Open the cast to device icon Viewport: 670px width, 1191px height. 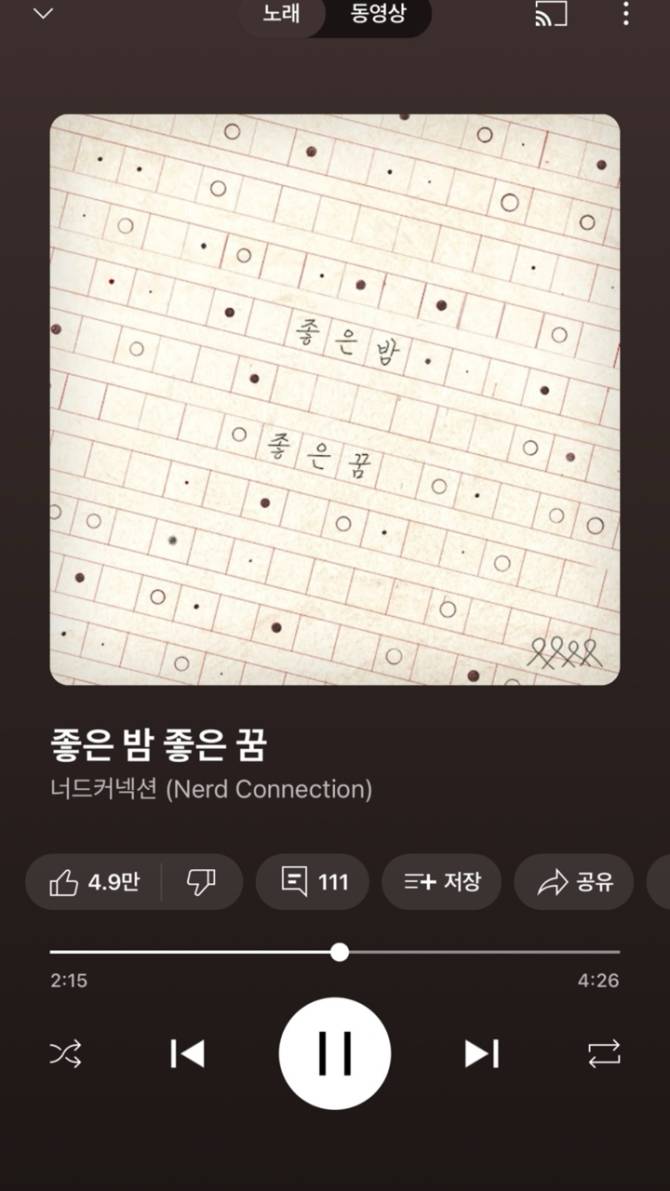click(x=551, y=14)
